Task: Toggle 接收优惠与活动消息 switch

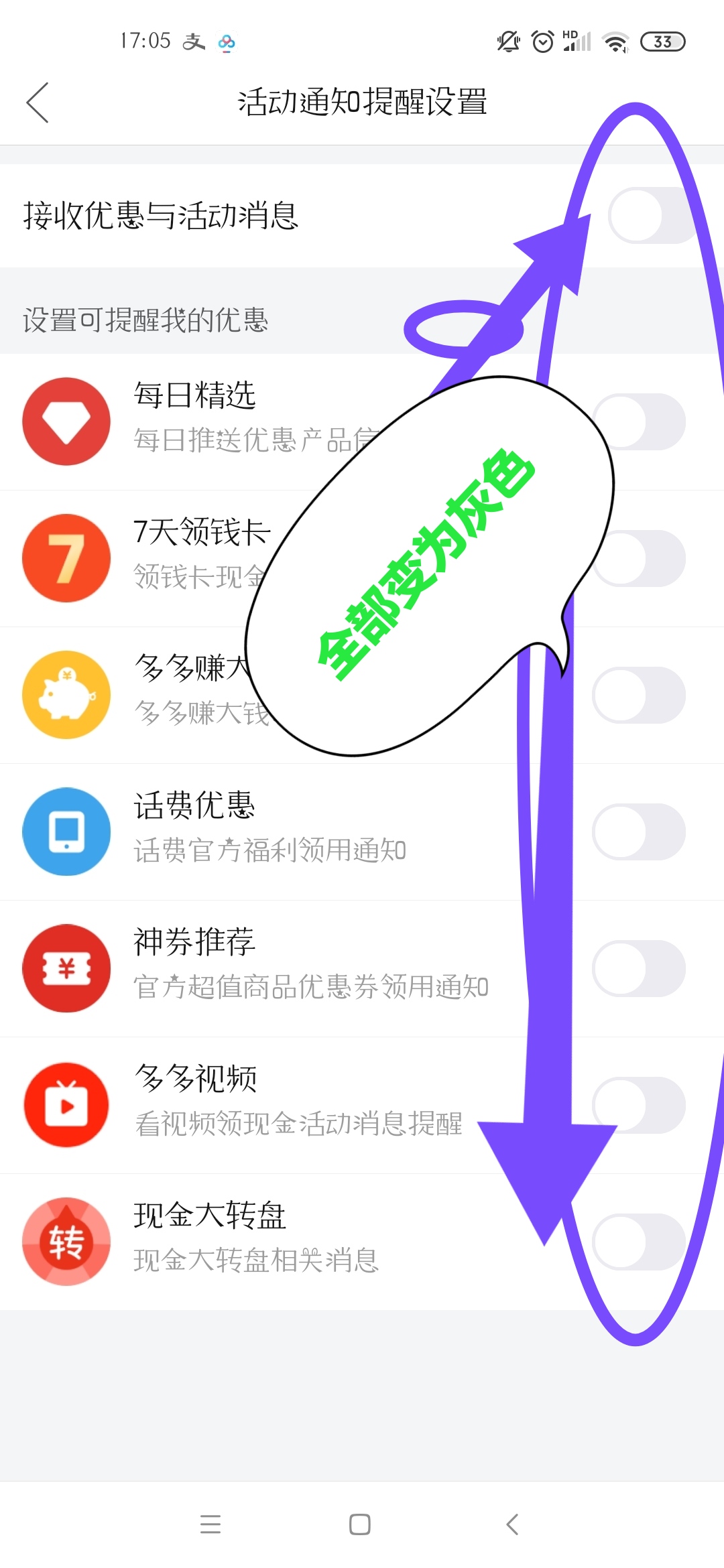Action: pos(654,216)
